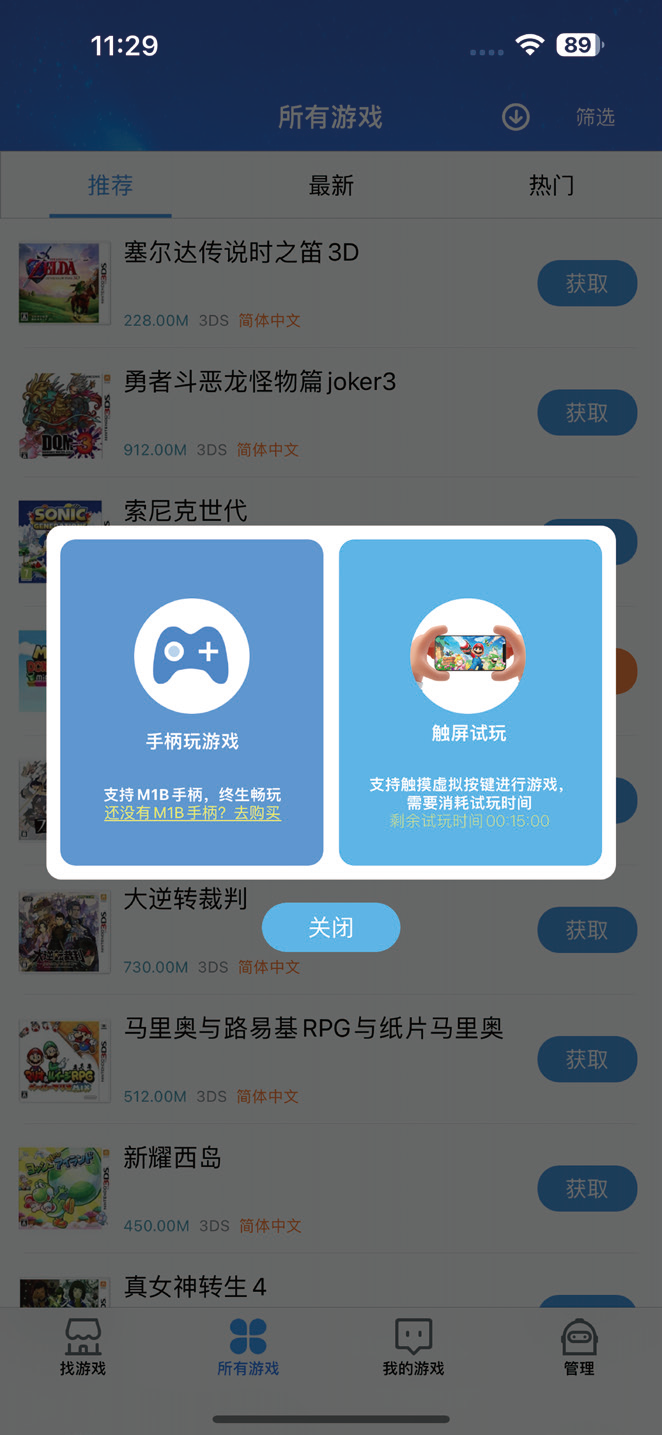Dismiss the dialog with 关闭
Viewport: 662px width, 1435px height.
pyautogui.click(x=331, y=927)
